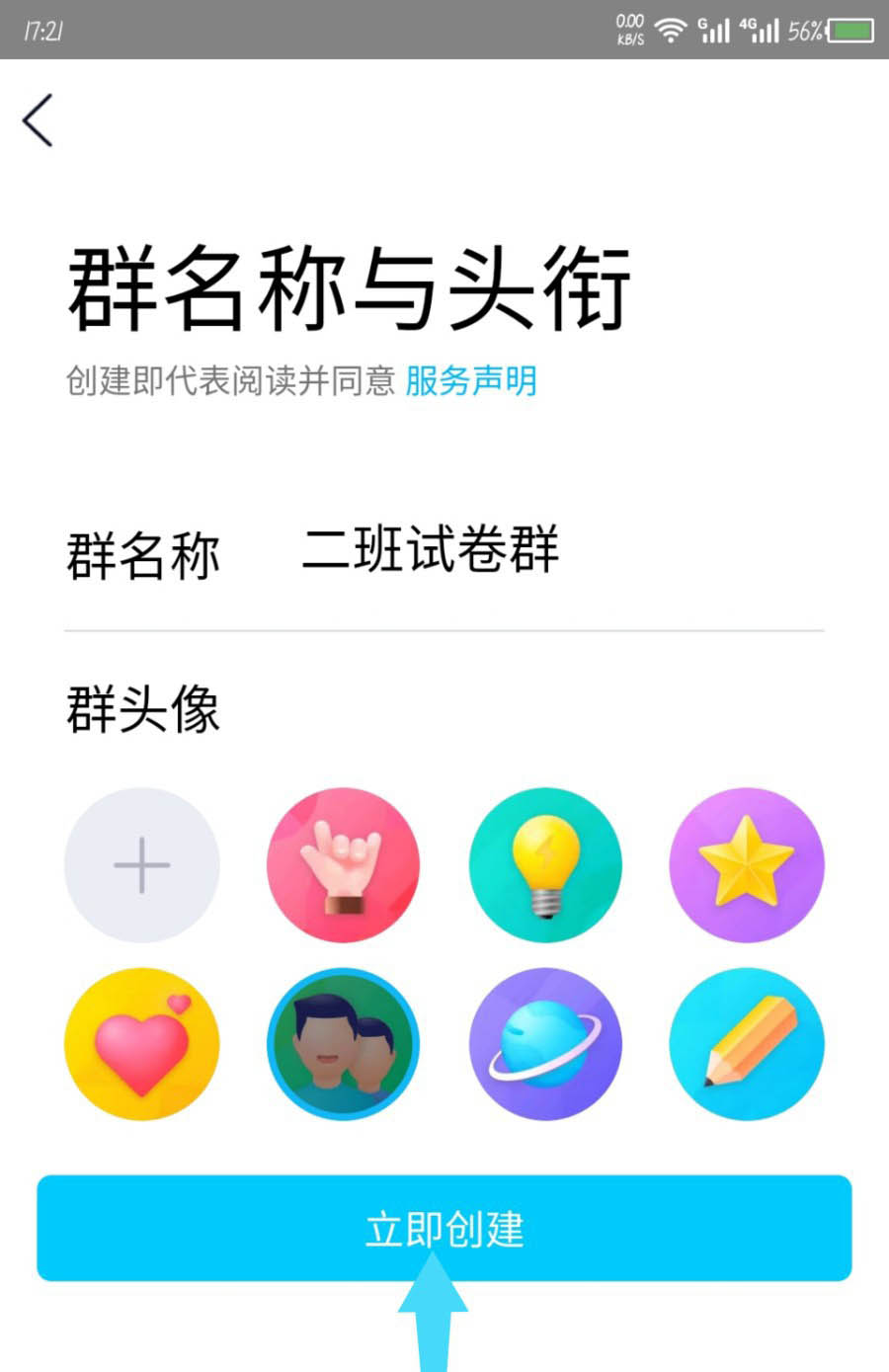Choose the light bulb avatar
The image size is (889, 1372).
coord(545,865)
